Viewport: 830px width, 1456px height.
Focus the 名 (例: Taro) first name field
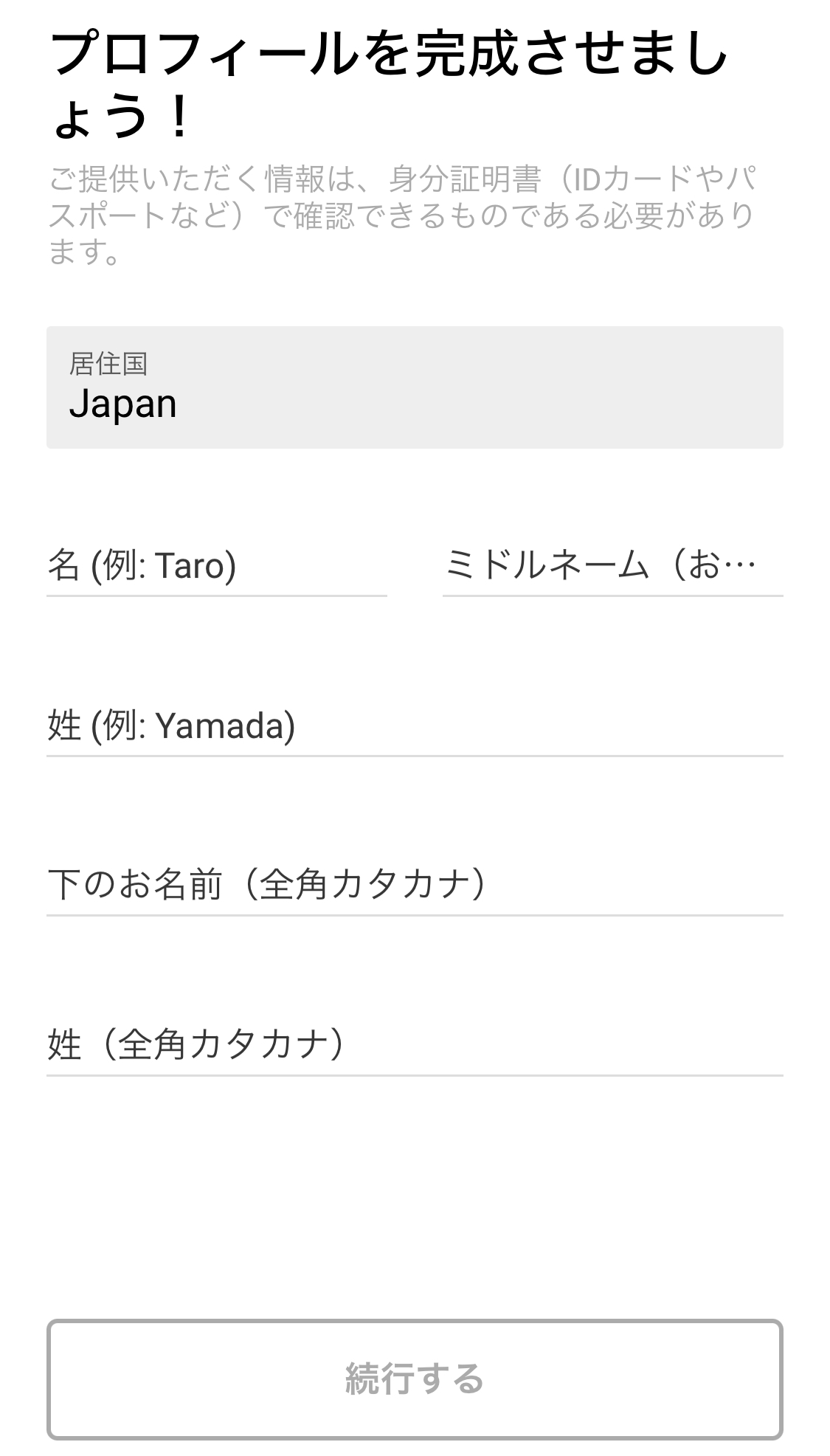tap(216, 567)
